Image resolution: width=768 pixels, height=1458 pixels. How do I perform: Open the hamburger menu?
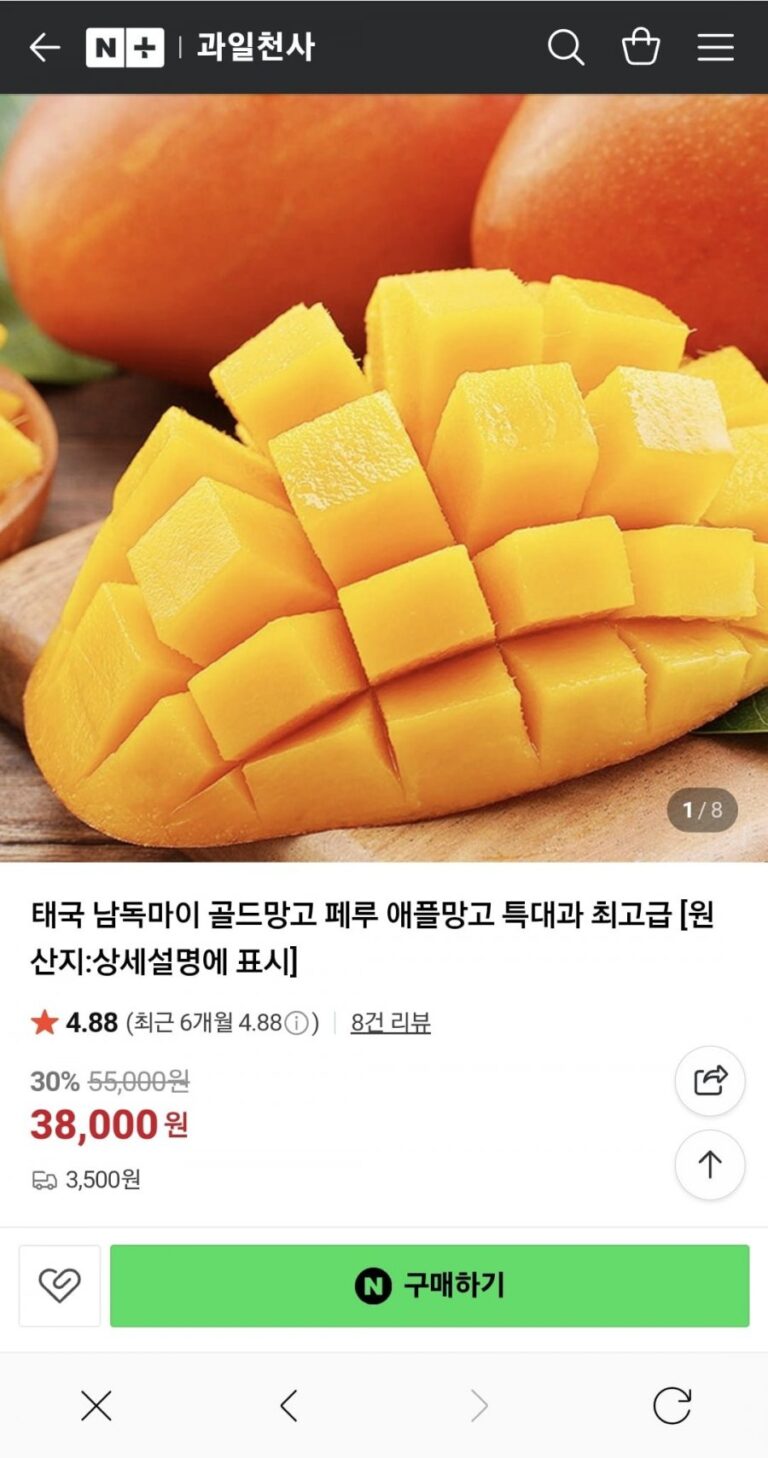click(x=716, y=47)
